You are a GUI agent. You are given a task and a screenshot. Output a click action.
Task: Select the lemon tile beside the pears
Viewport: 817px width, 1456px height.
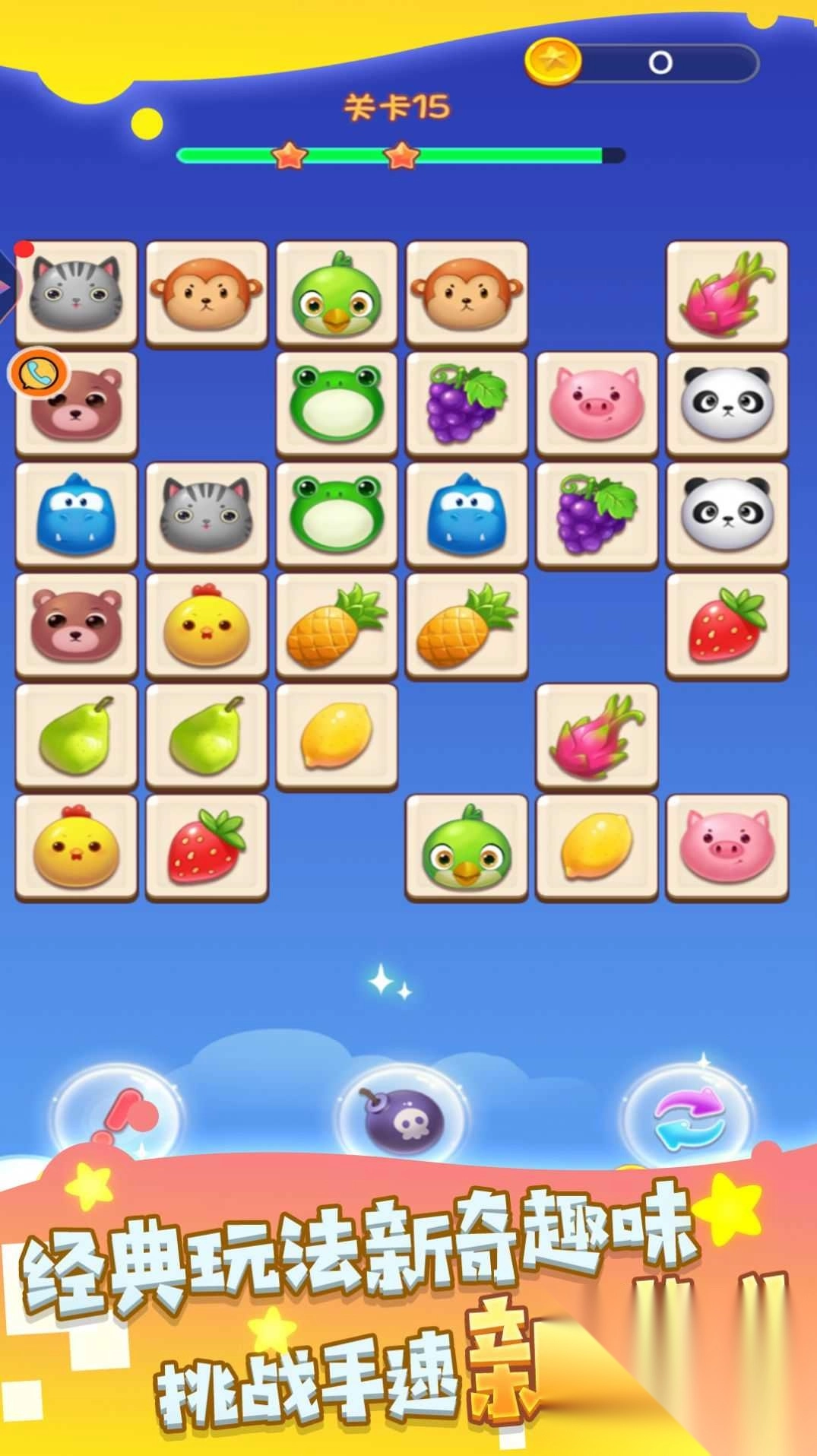coord(337,734)
